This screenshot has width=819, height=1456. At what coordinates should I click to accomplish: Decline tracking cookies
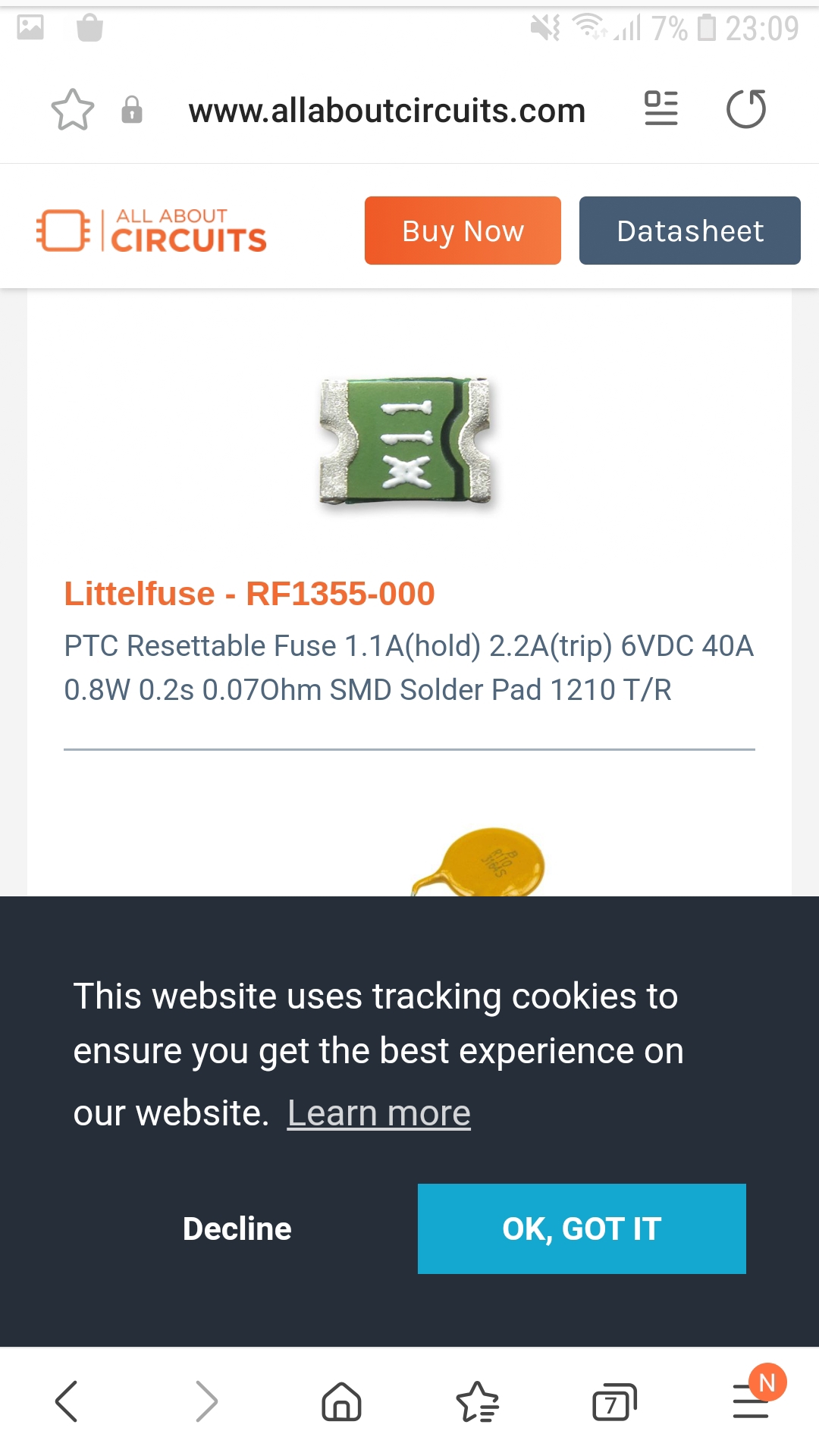click(237, 1228)
